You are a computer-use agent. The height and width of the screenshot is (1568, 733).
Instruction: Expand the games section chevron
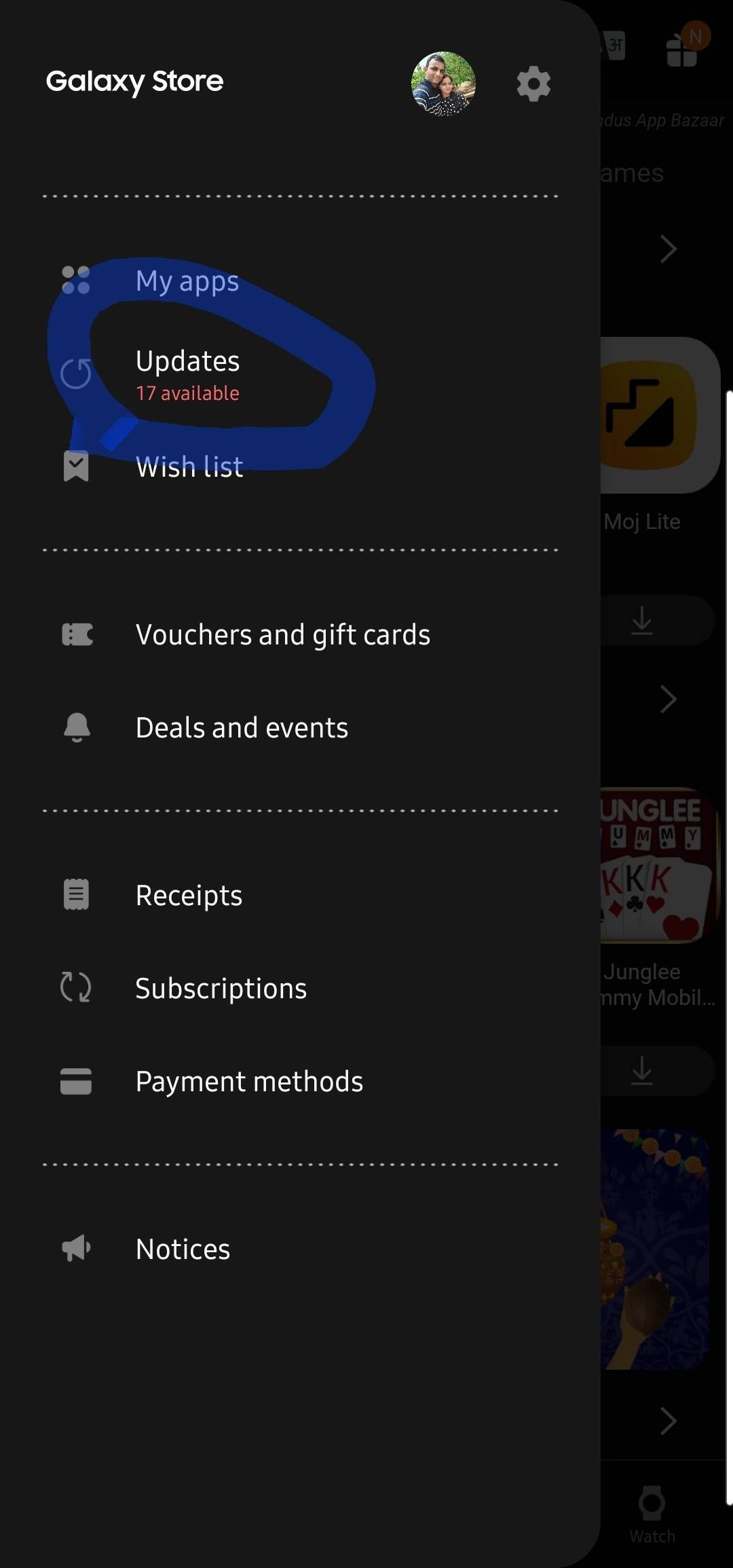point(668,249)
